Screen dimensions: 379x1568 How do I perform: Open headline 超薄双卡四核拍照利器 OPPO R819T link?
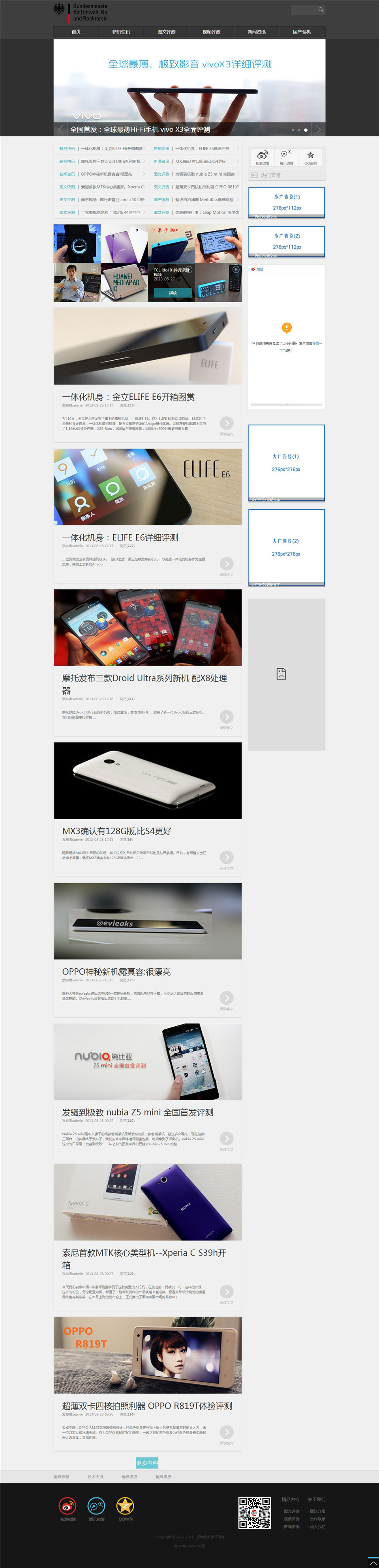pyautogui.click(x=207, y=187)
